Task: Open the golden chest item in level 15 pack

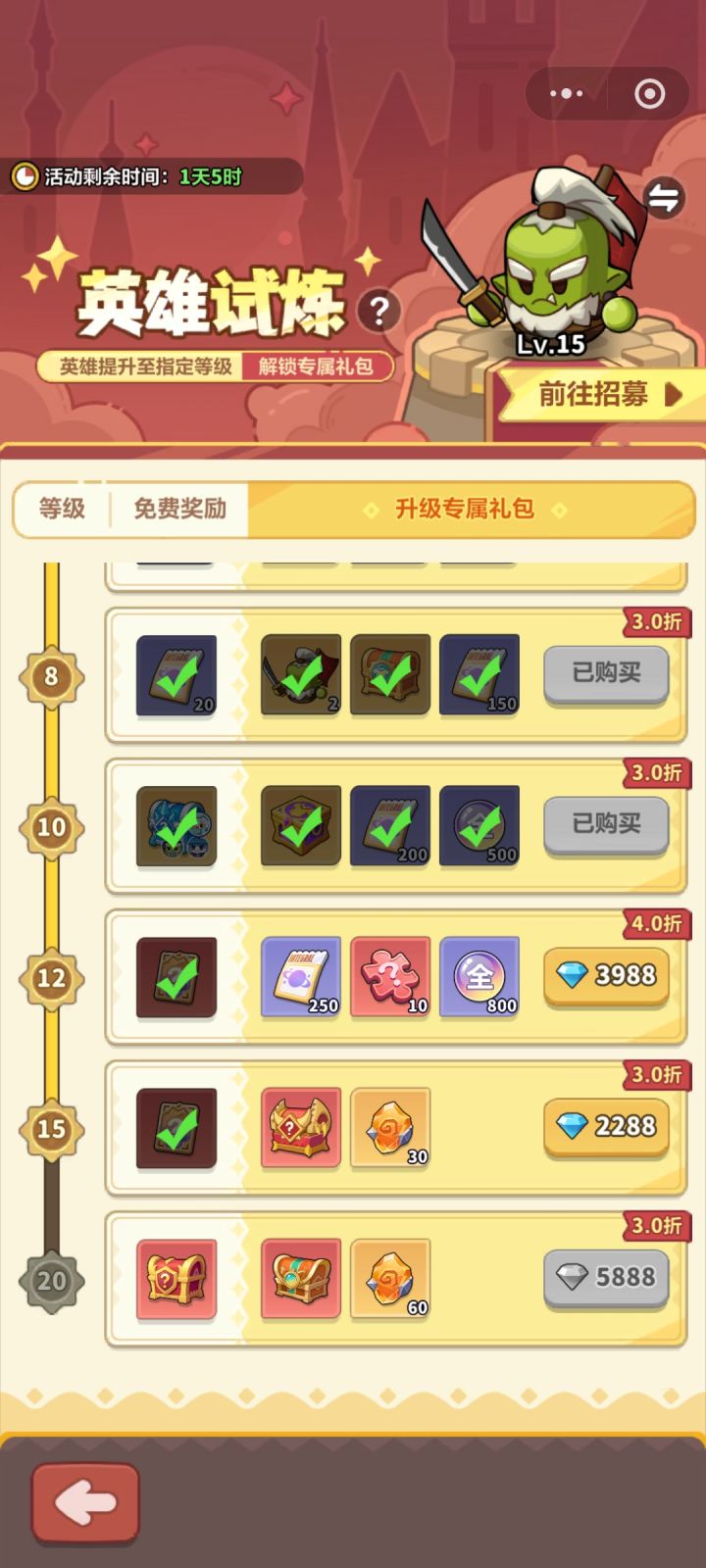Action: pos(300,1129)
